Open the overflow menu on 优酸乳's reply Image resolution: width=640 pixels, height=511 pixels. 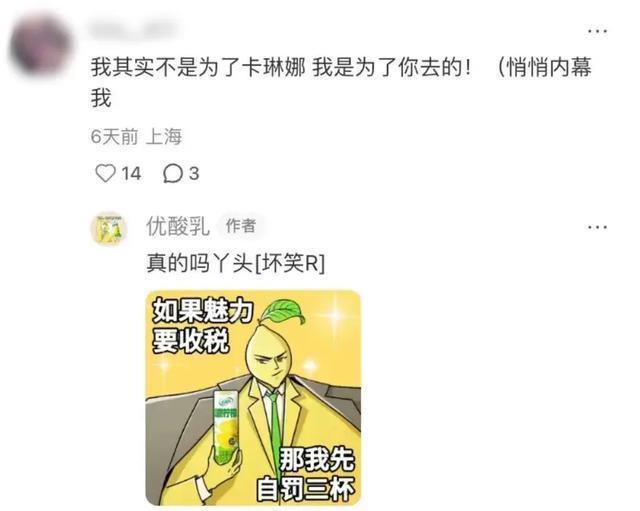click(598, 228)
